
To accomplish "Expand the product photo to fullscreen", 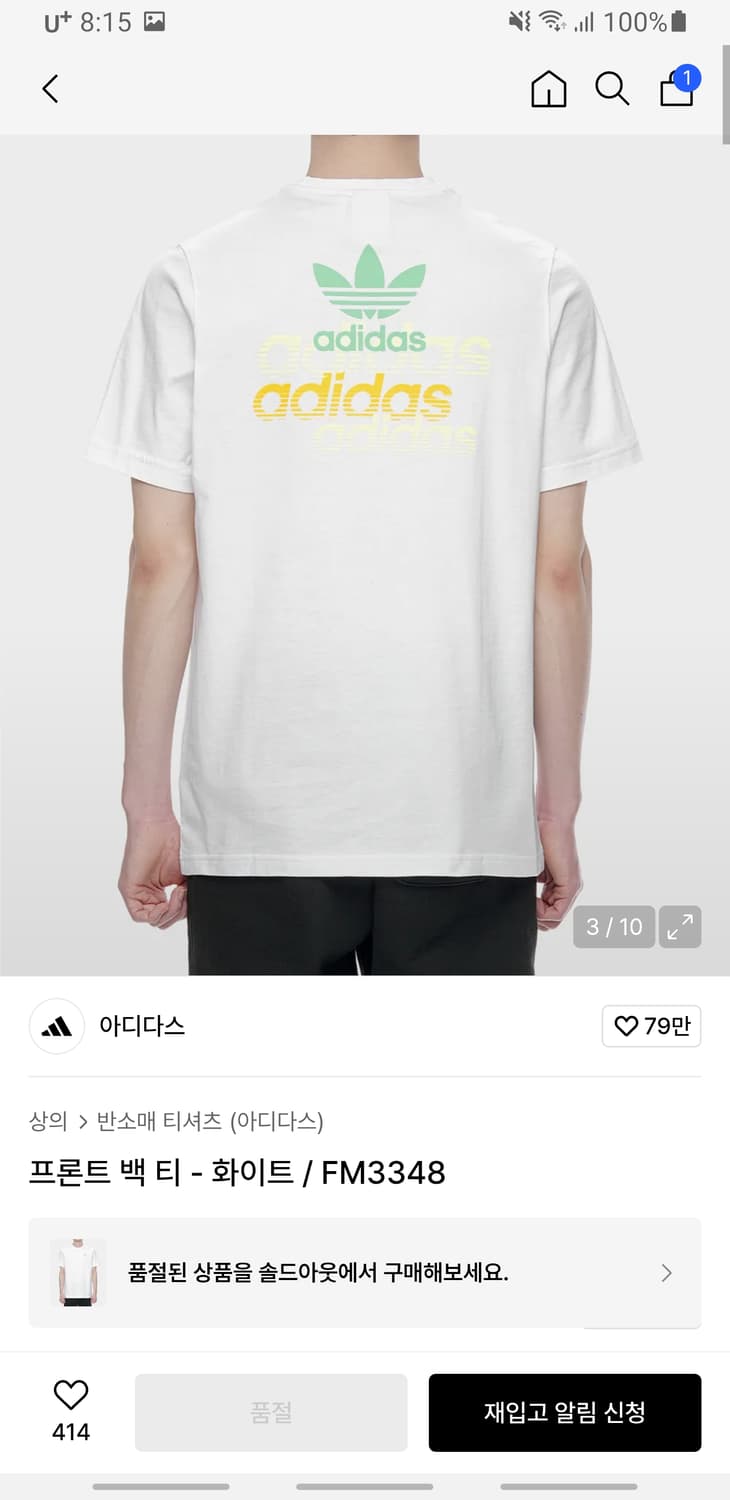I will [x=680, y=927].
